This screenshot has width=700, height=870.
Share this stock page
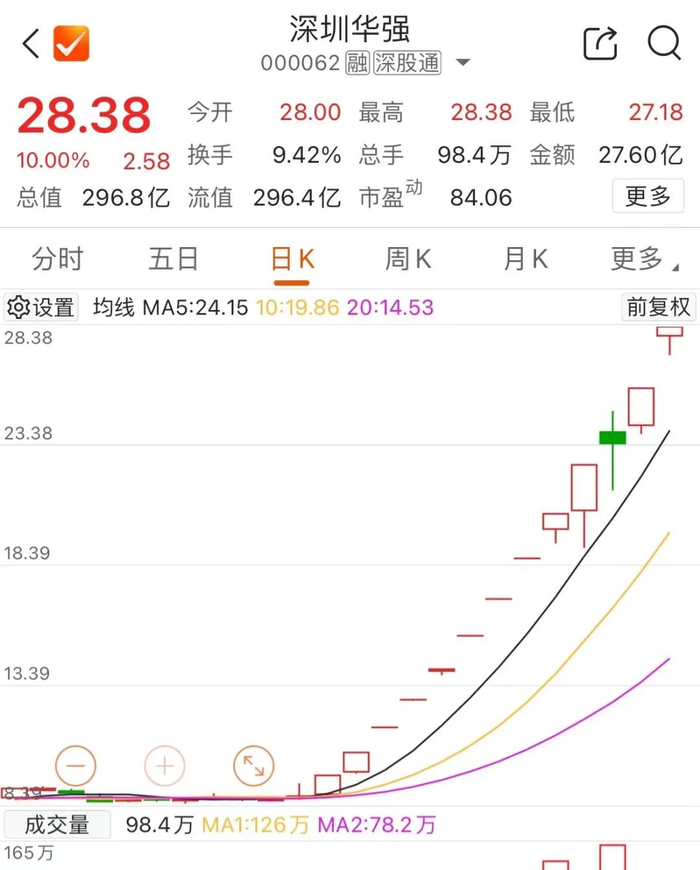point(600,44)
